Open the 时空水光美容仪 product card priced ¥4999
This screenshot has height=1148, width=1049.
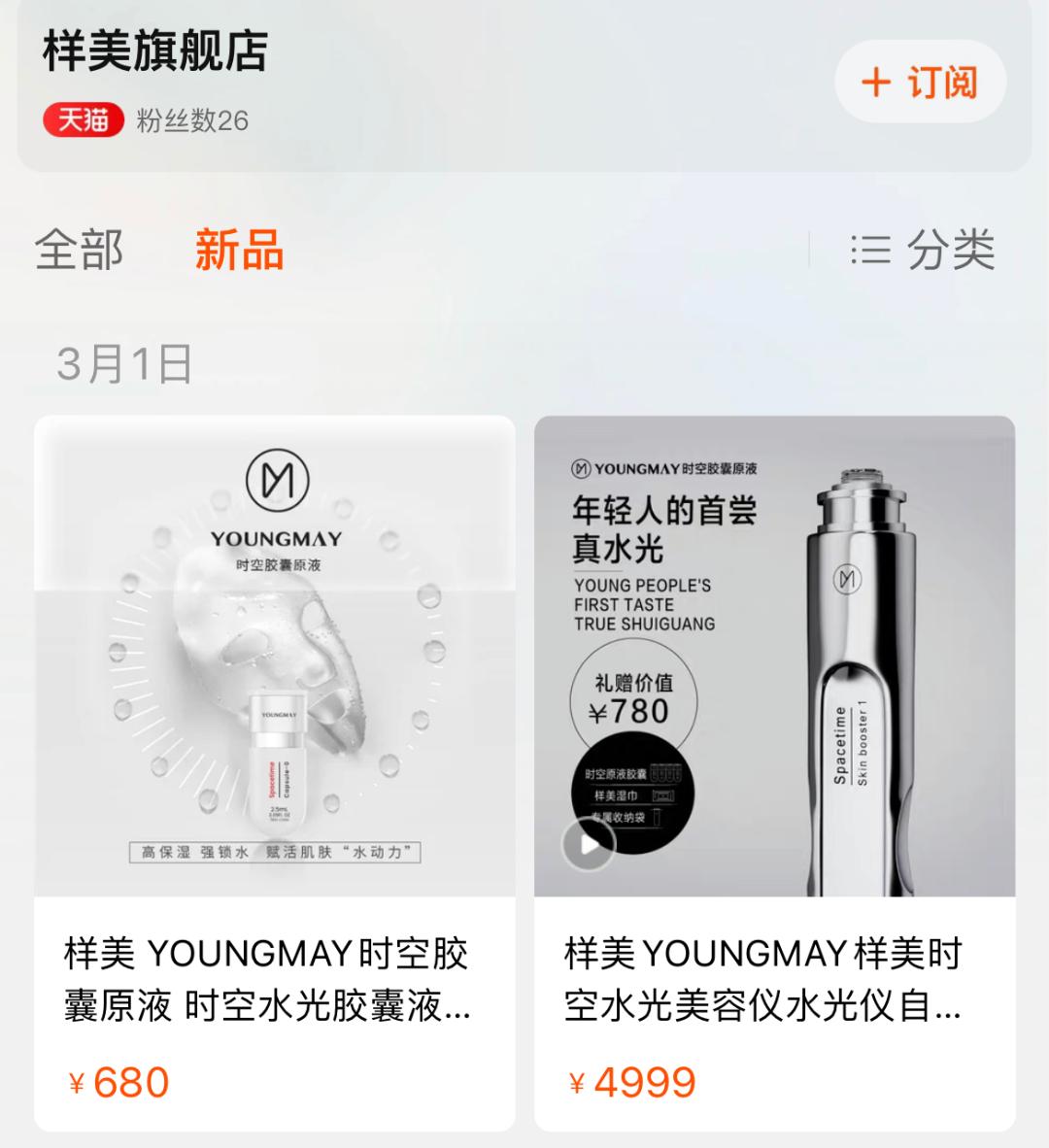(x=774, y=772)
